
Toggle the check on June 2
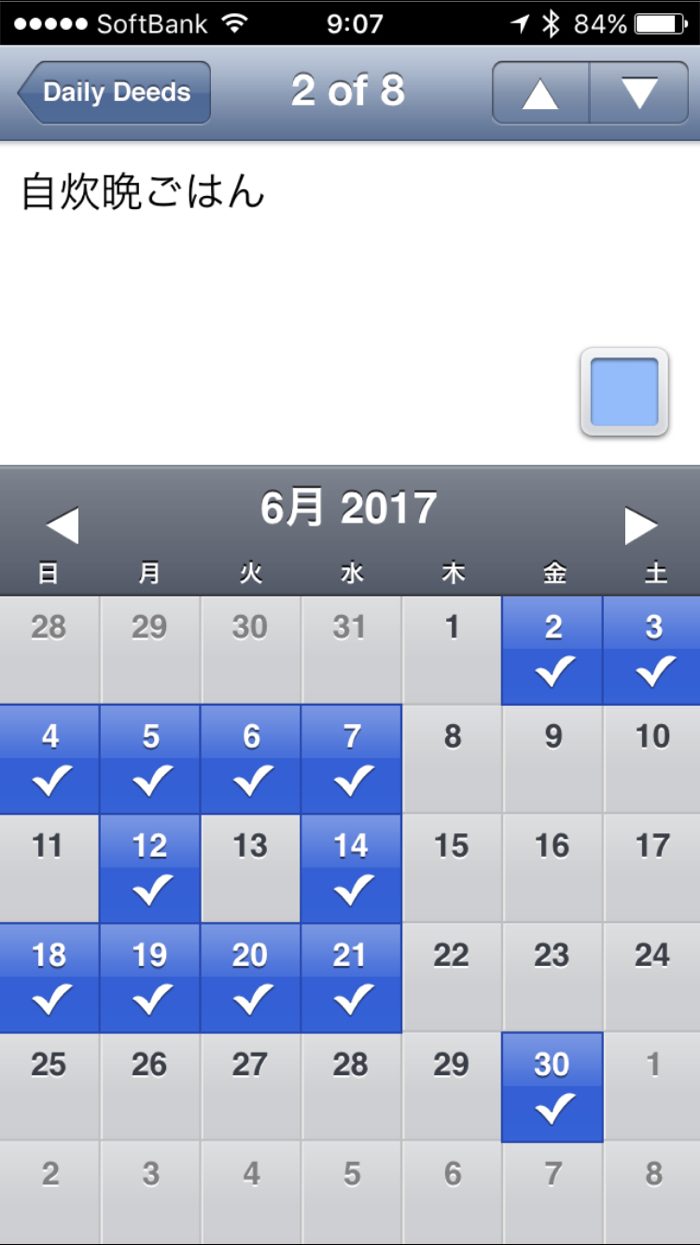[553, 650]
